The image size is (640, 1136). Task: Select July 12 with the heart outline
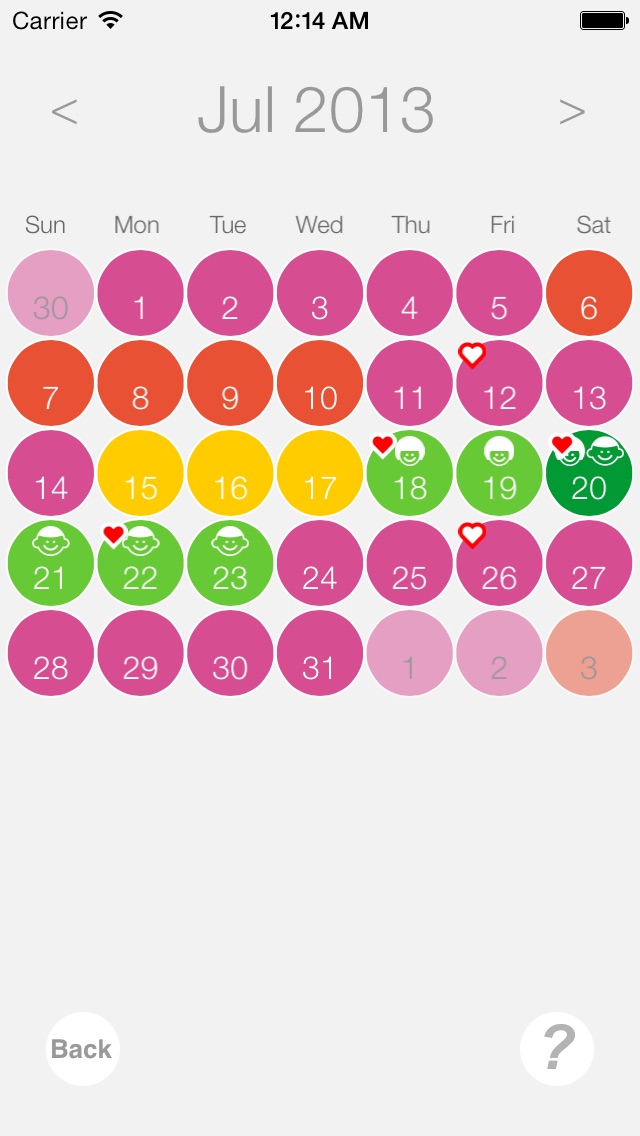499,383
